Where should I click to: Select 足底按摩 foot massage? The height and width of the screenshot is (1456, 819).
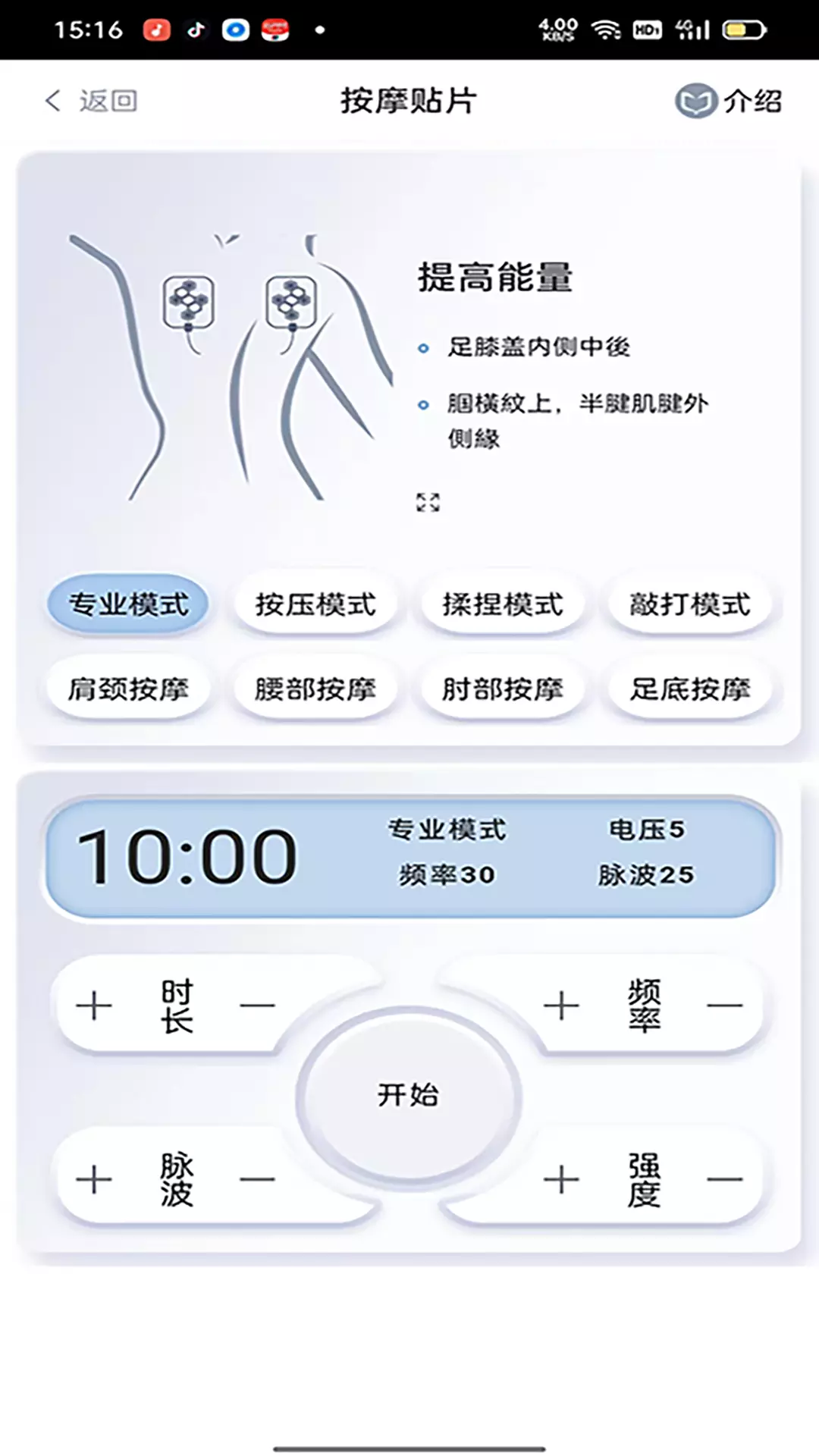pos(689,689)
